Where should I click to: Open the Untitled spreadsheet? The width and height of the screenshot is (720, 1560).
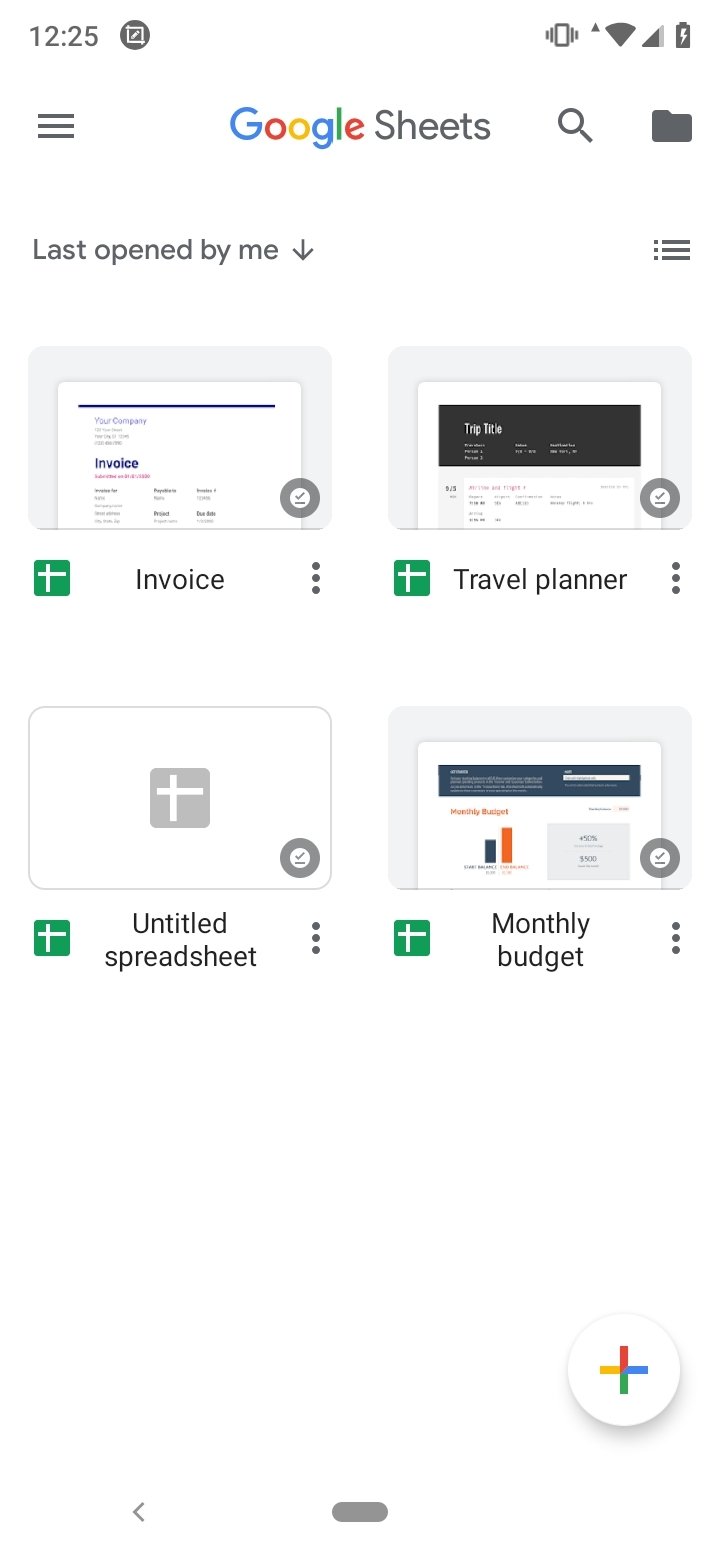(180, 798)
